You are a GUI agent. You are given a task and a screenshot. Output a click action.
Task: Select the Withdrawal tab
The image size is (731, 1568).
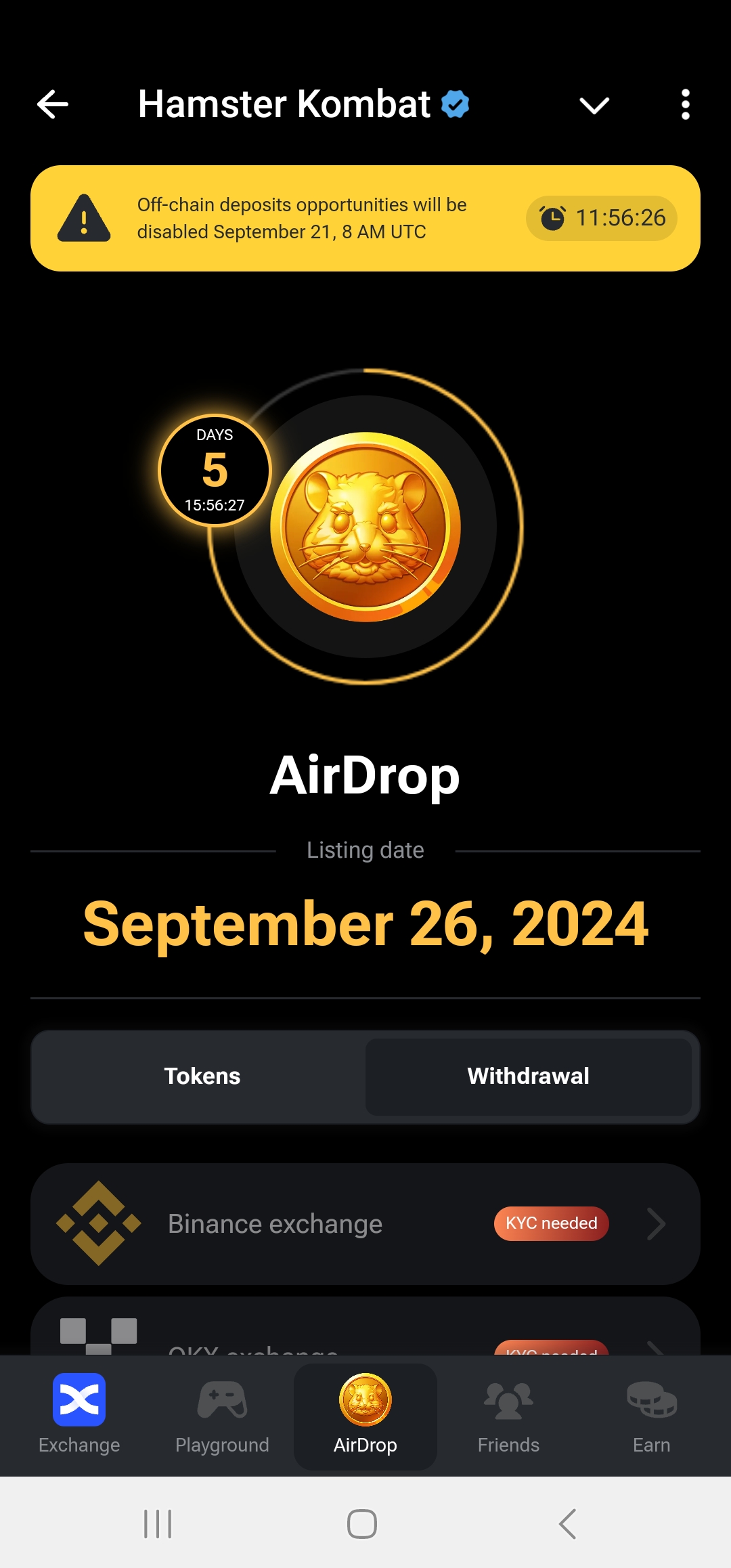(528, 1076)
